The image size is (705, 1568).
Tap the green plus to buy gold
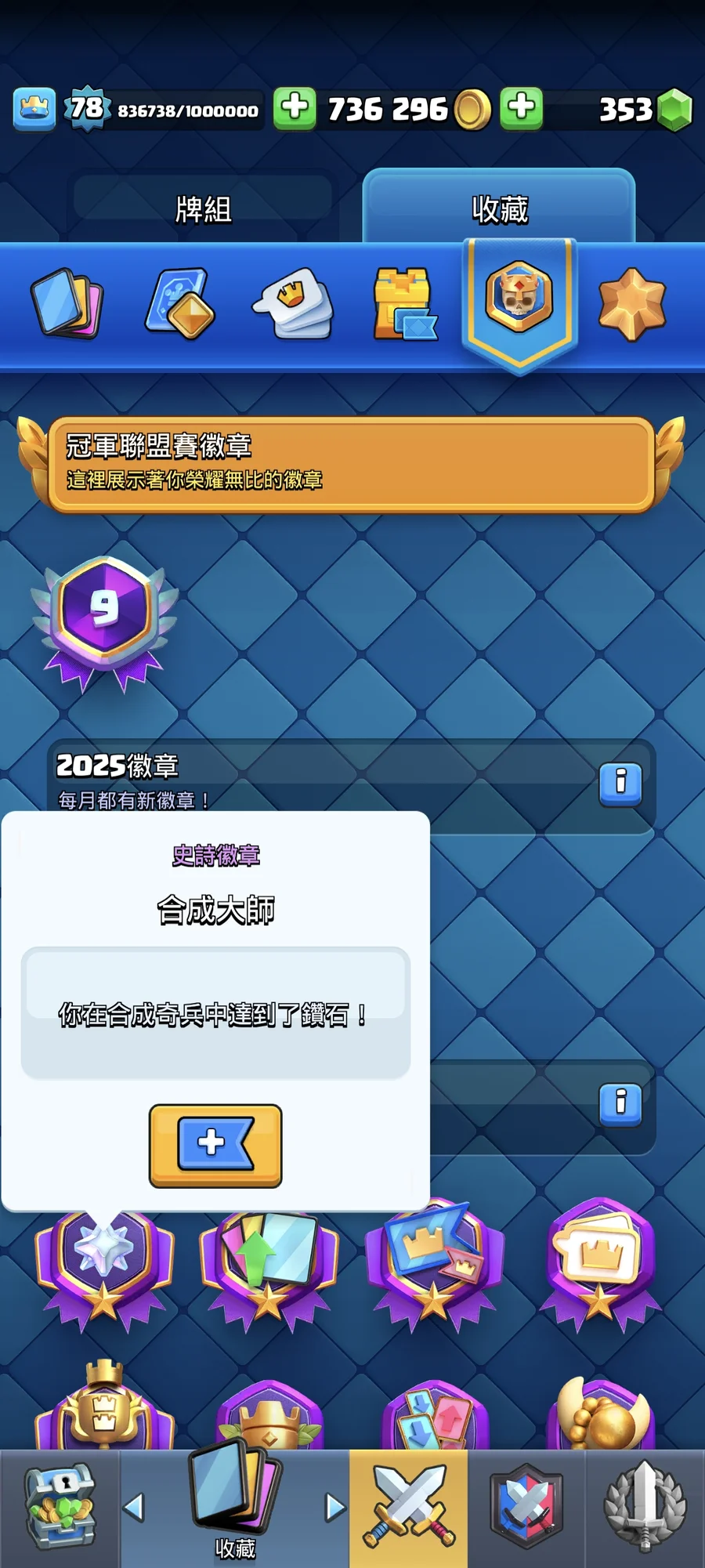click(x=295, y=107)
